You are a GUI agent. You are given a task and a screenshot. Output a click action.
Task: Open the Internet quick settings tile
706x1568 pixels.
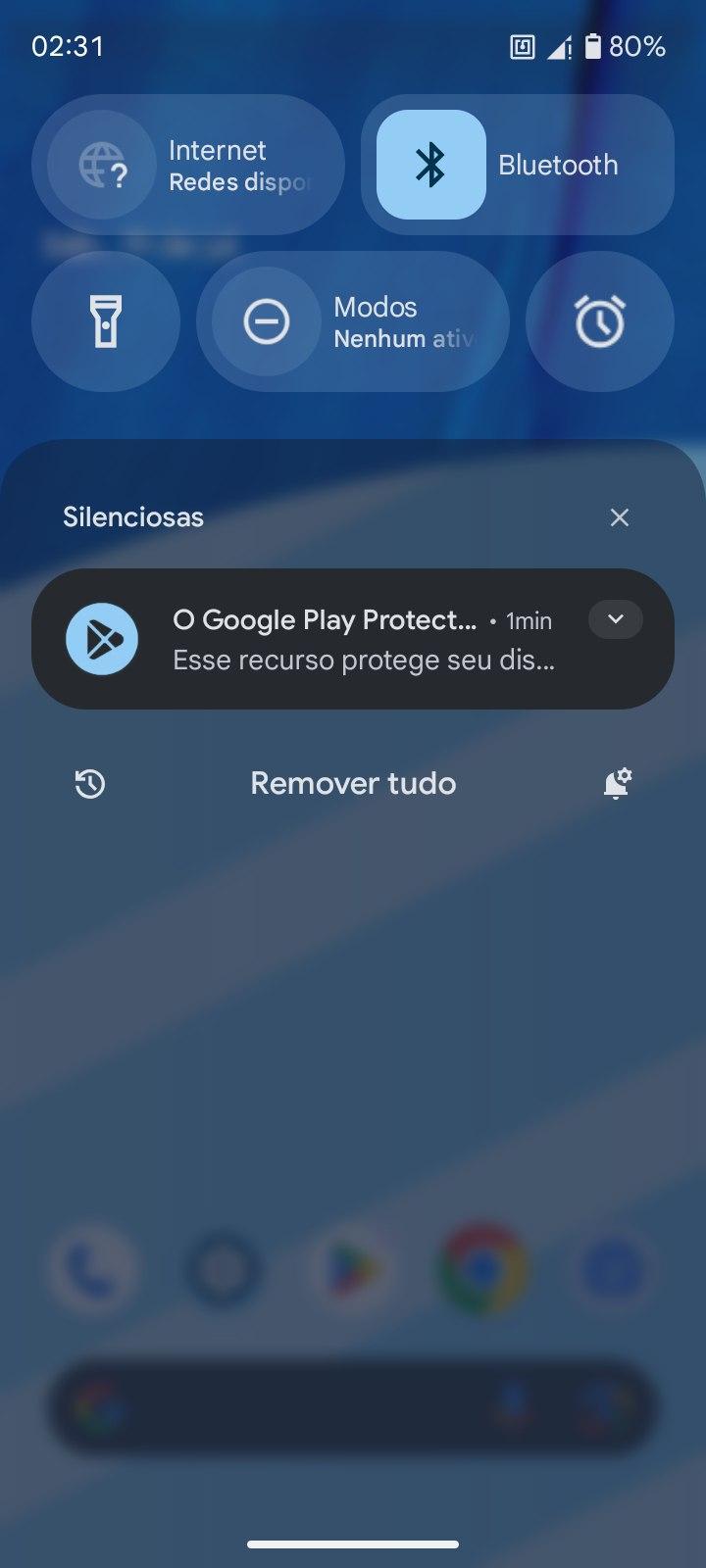[188, 165]
